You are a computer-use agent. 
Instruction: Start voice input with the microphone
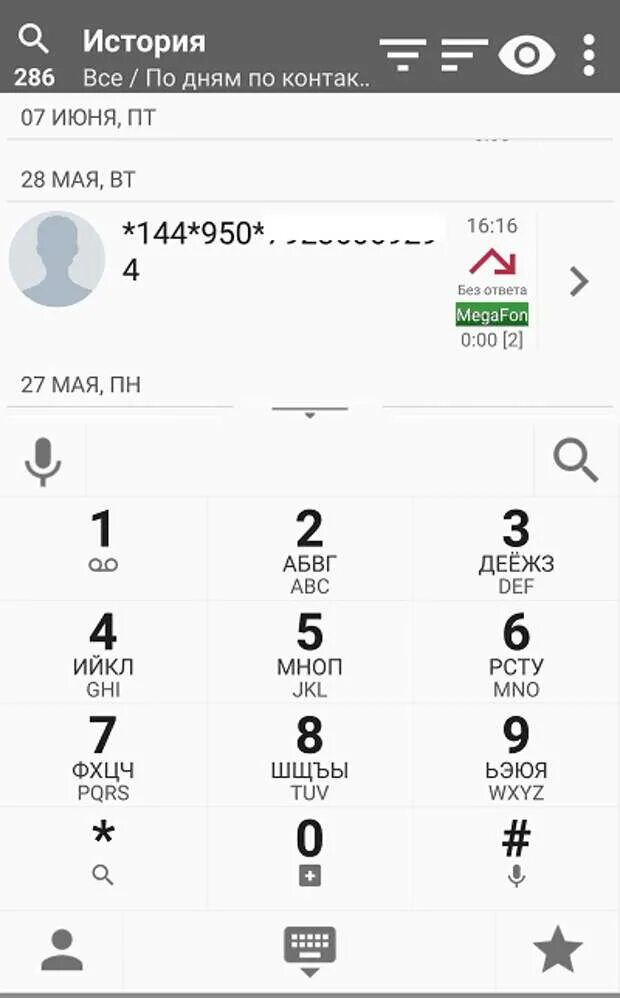click(x=43, y=461)
